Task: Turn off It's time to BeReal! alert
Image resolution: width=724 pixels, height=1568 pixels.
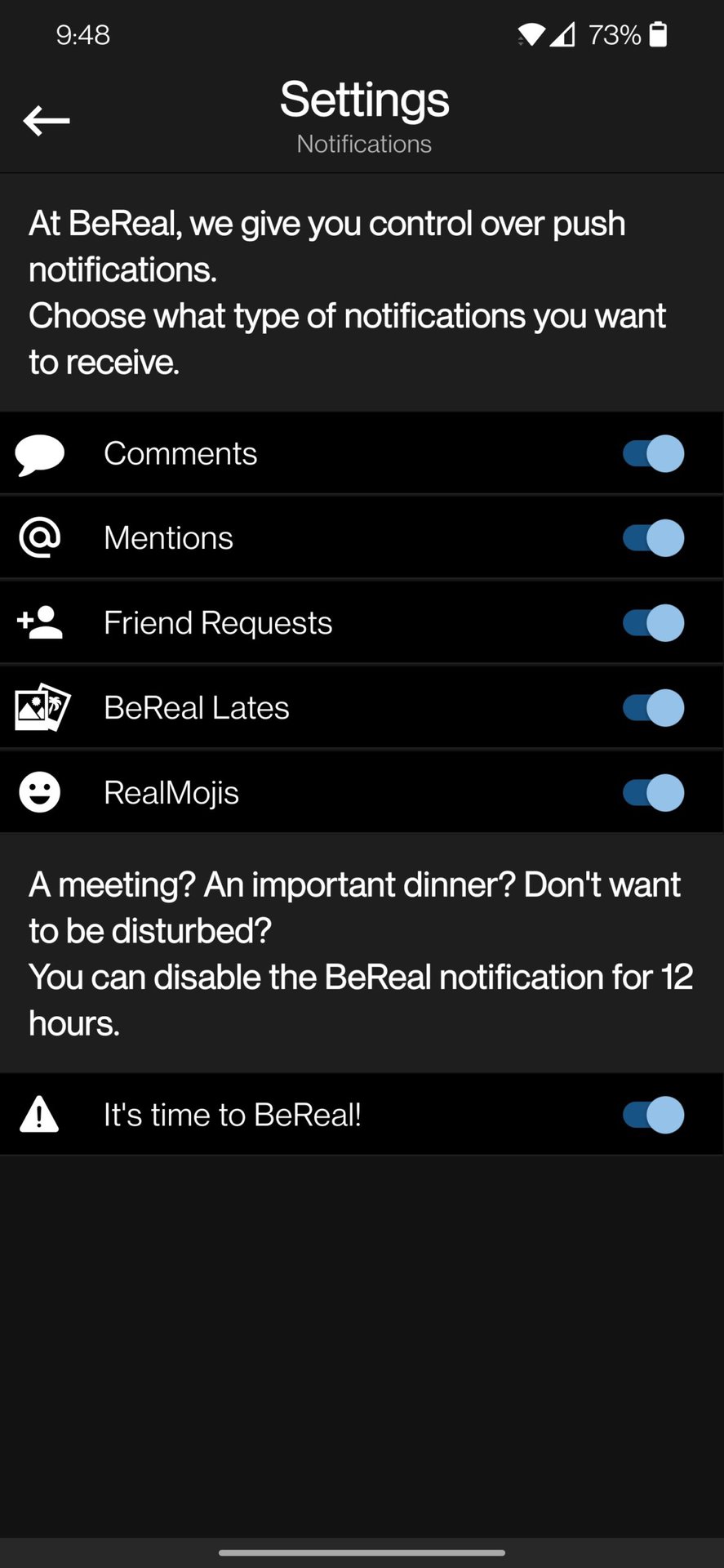Action: click(653, 1116)
